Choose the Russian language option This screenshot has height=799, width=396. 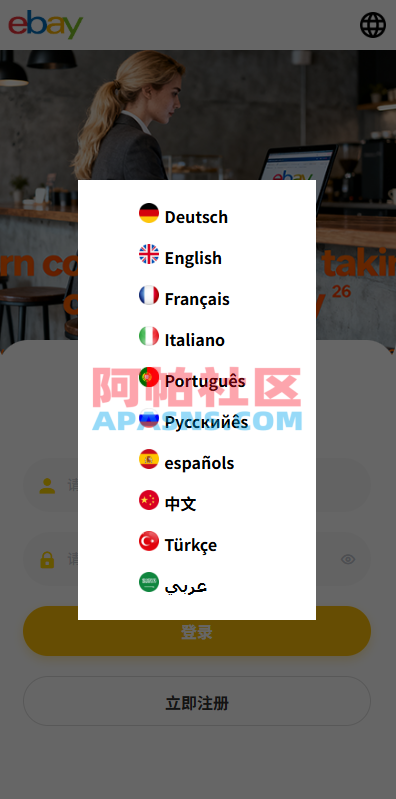194,421
